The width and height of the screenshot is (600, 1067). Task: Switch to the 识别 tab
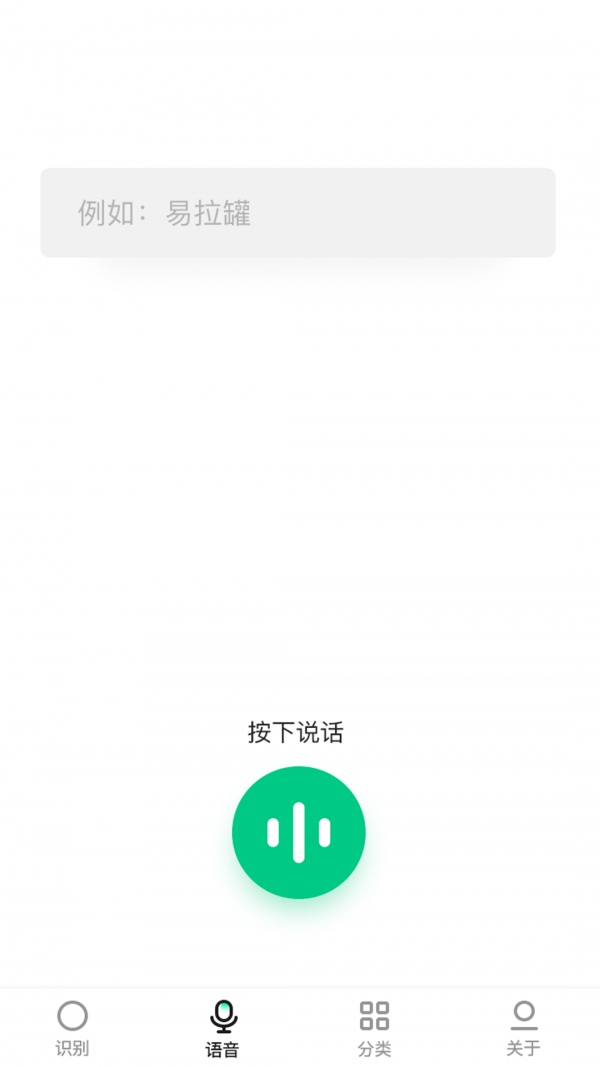point(73,1028)
